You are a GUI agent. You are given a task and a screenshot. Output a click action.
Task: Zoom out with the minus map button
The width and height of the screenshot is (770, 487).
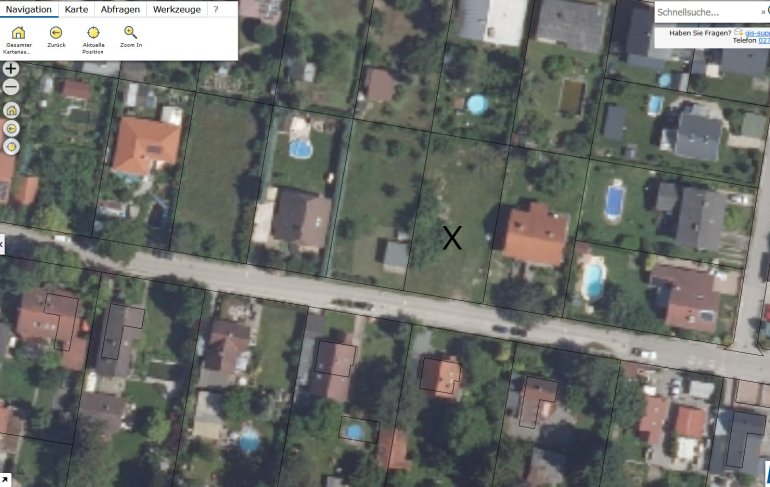click(11, 87)
